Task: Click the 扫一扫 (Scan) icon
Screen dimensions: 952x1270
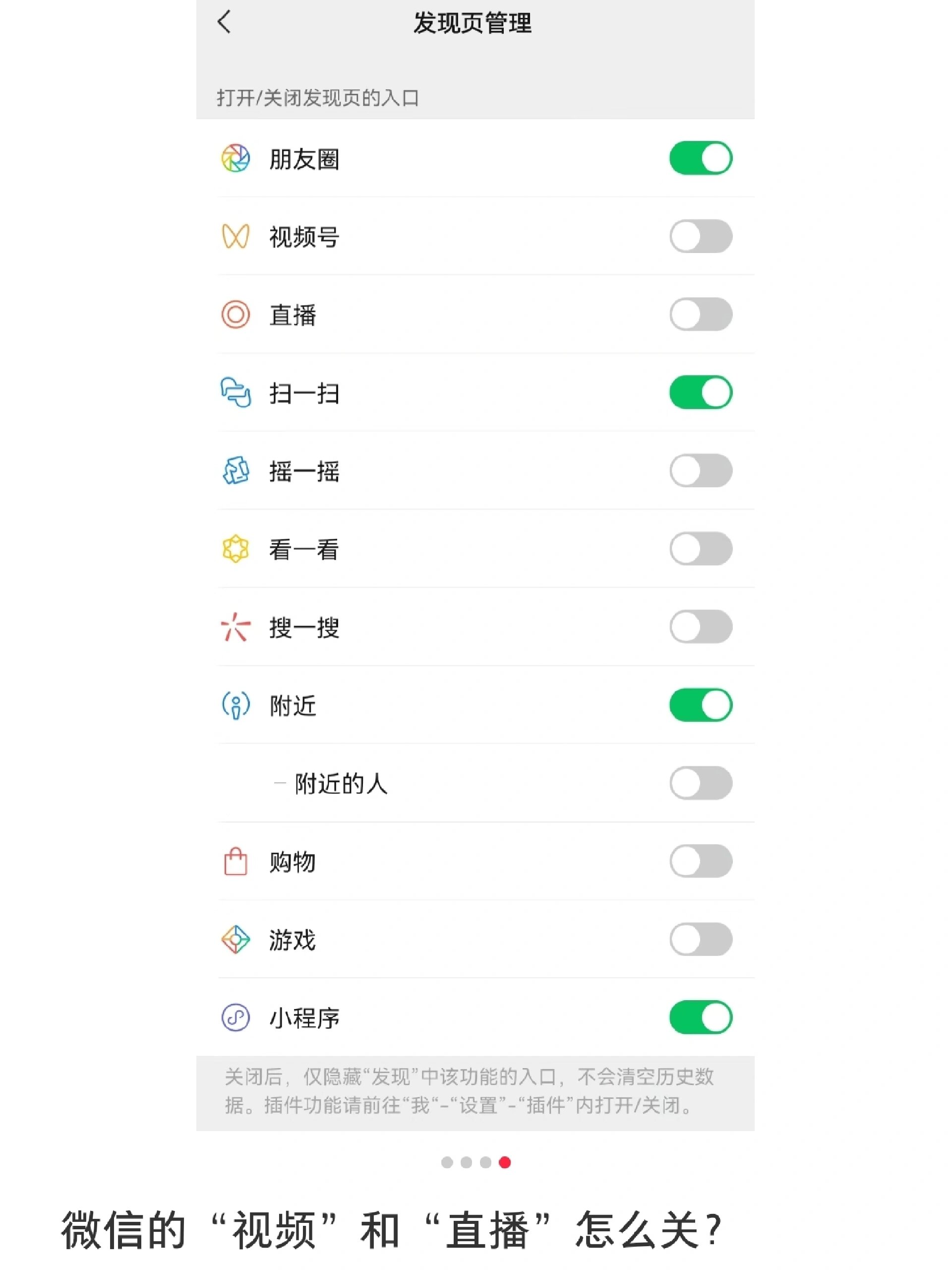Action: click(236, 393)
